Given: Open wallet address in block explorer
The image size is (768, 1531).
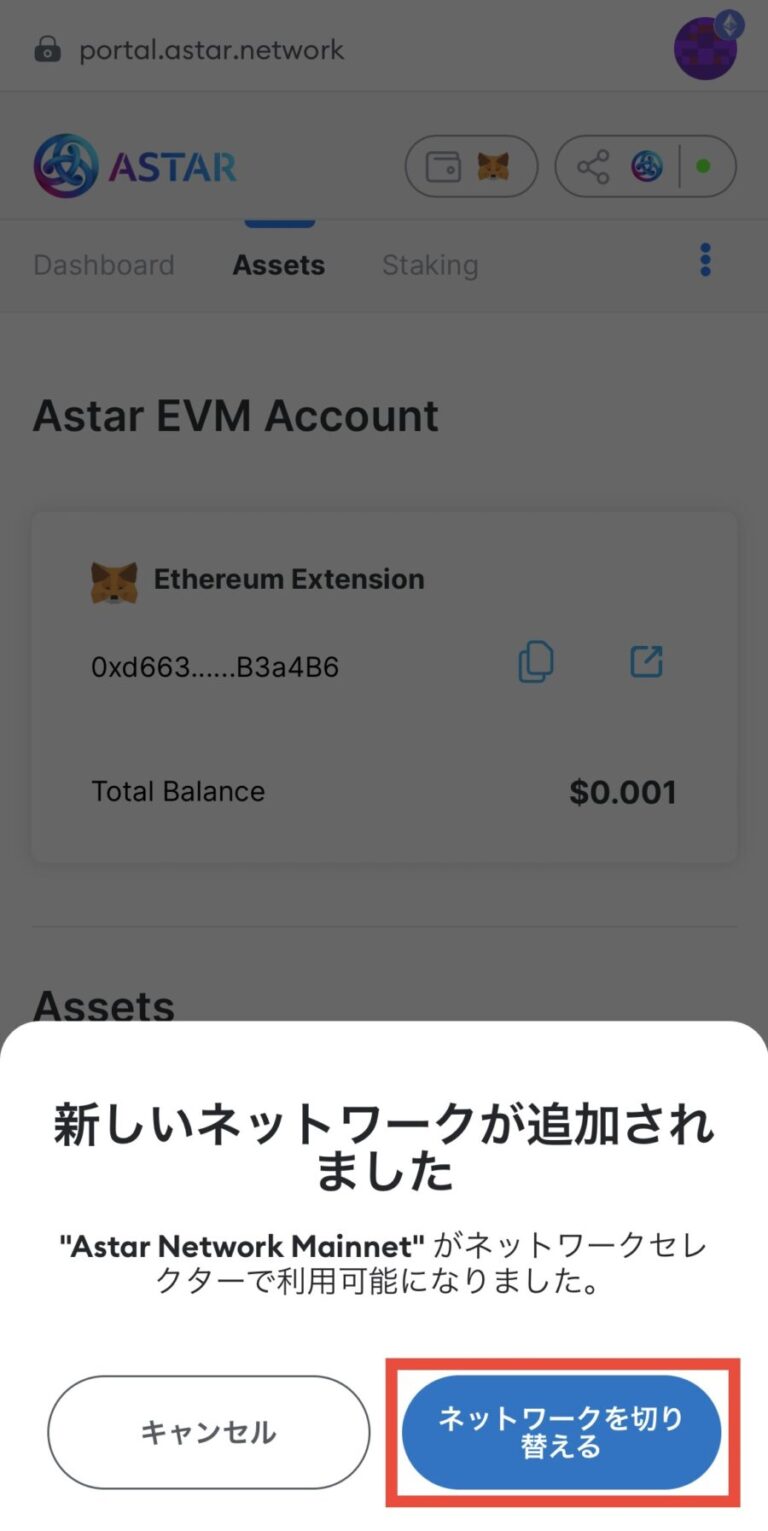Looking at the screenshot, I should pyautogui.click(x=646, y=662).
